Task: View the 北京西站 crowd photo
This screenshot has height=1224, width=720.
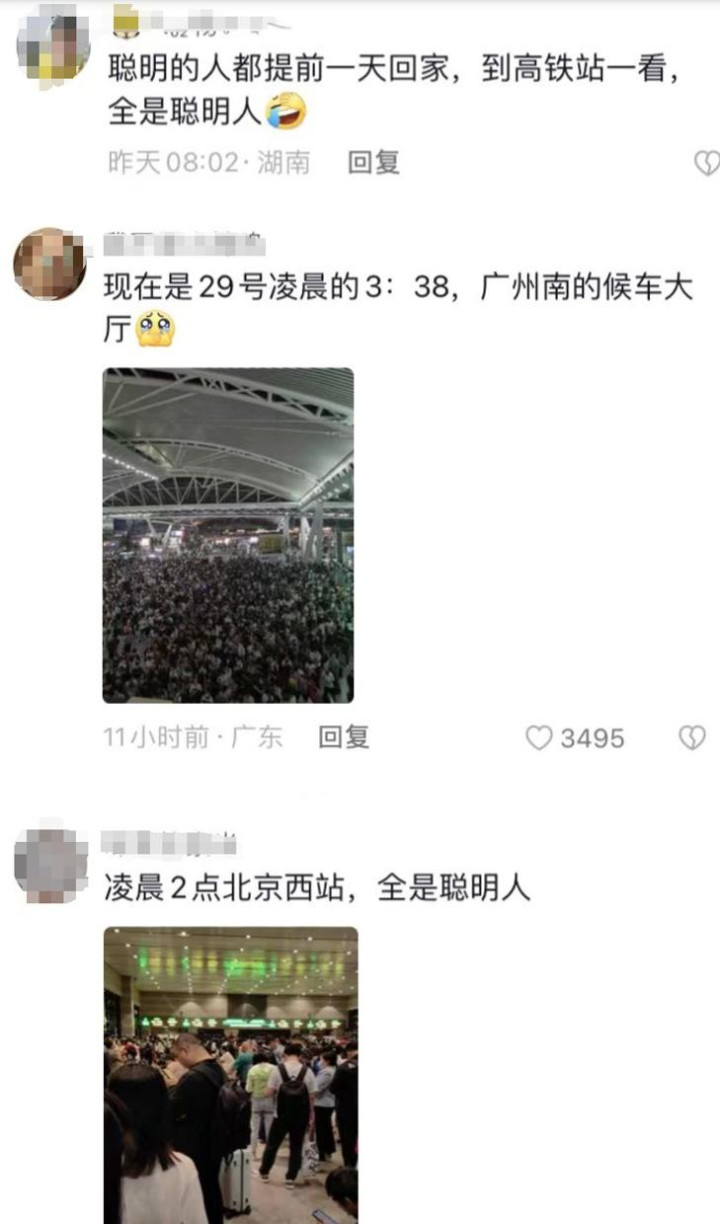Action: (x=231, y=1075)
